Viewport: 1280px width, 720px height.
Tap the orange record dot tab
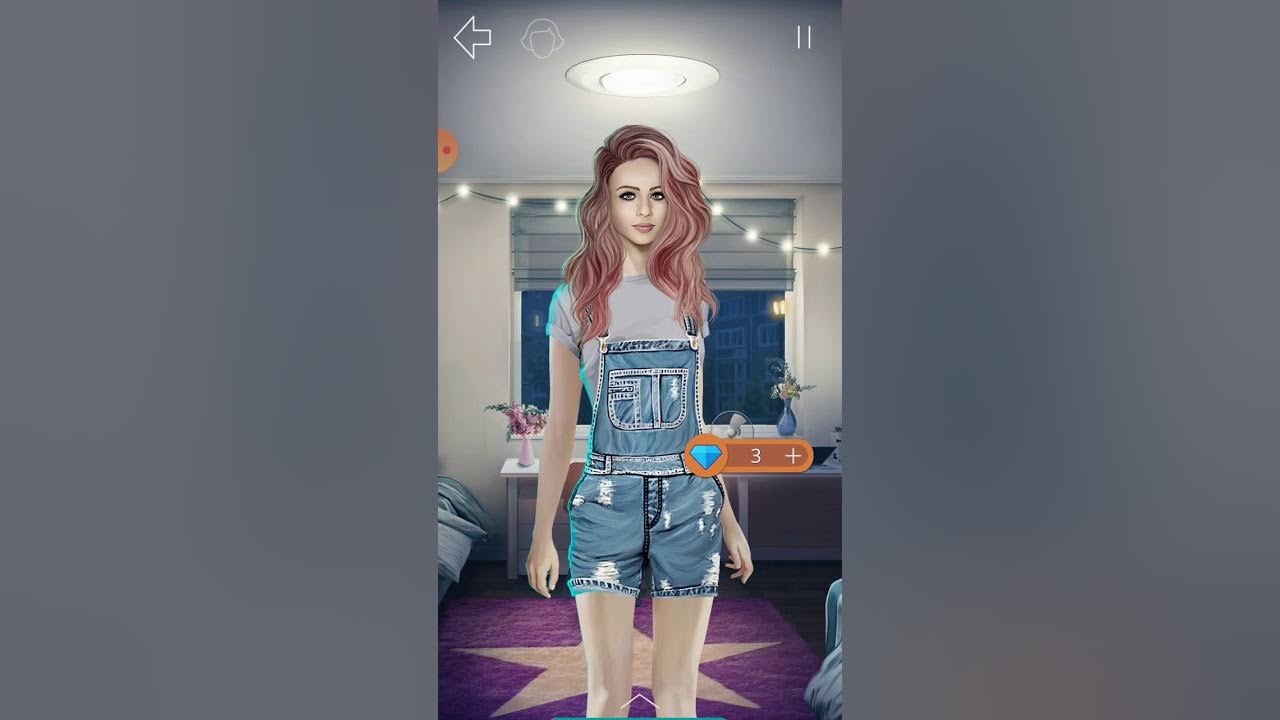[x=446, y=150]
